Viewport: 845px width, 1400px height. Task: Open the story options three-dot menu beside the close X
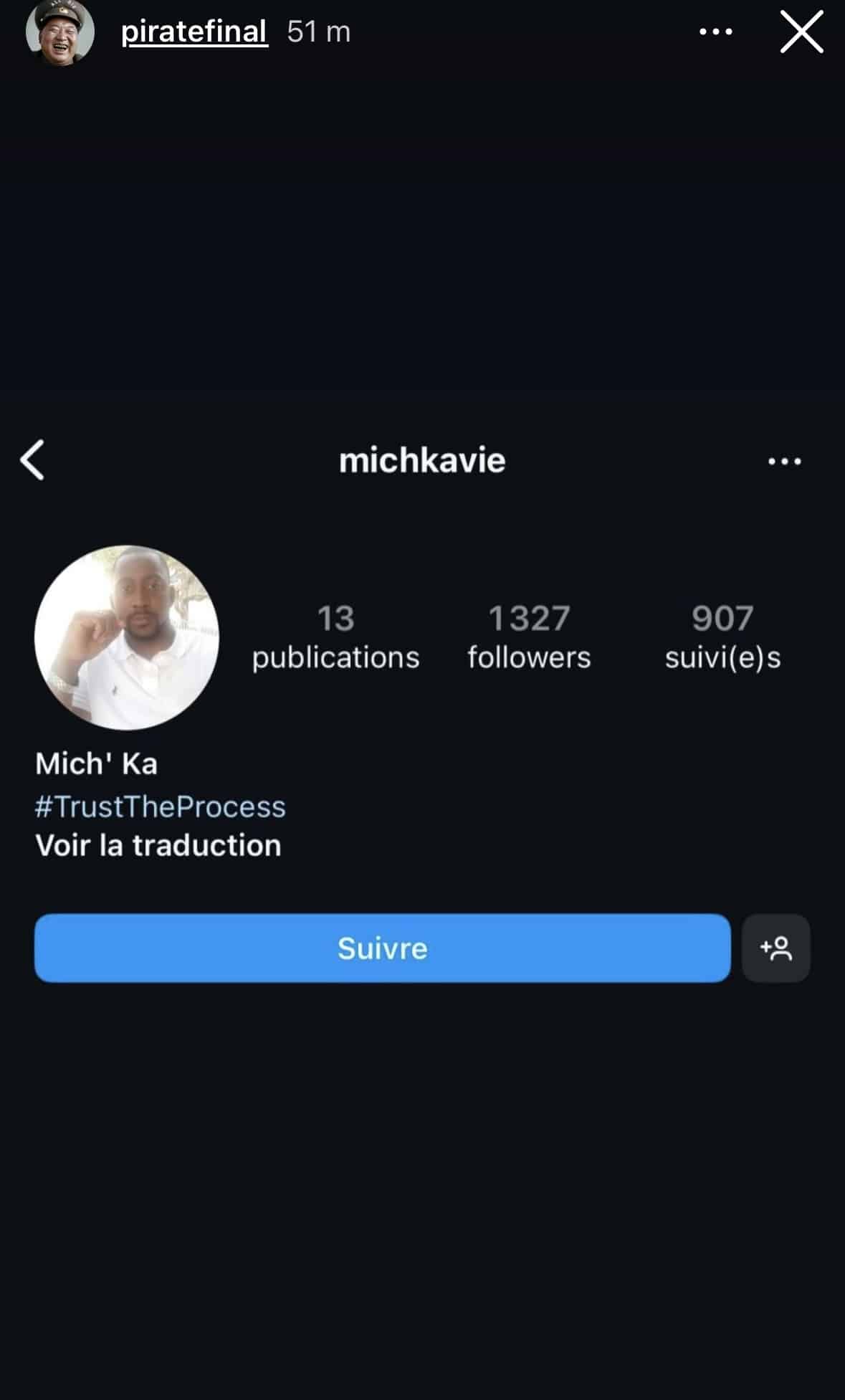click(x=715, y=32)
